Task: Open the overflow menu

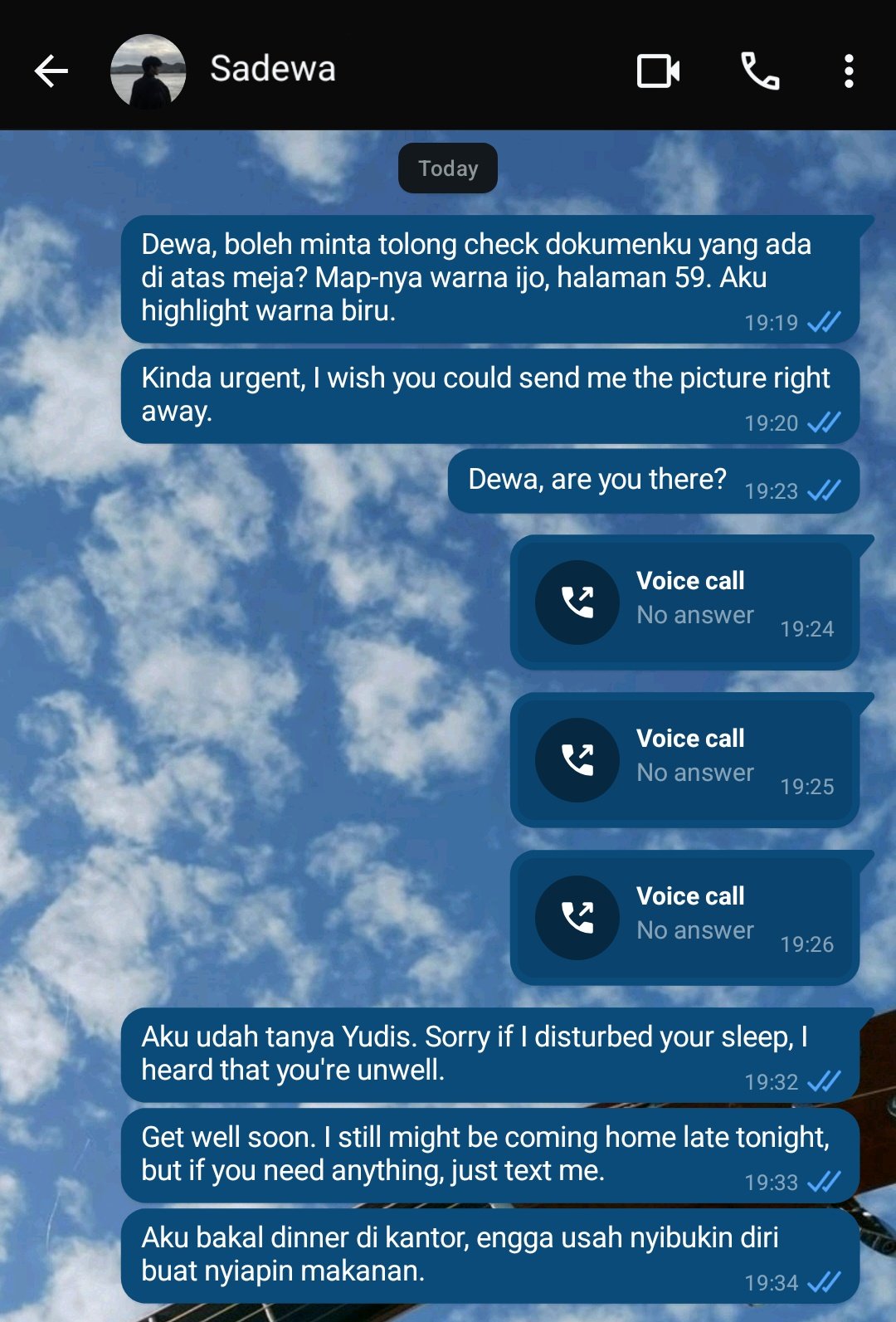Action: tap(848, 71)
